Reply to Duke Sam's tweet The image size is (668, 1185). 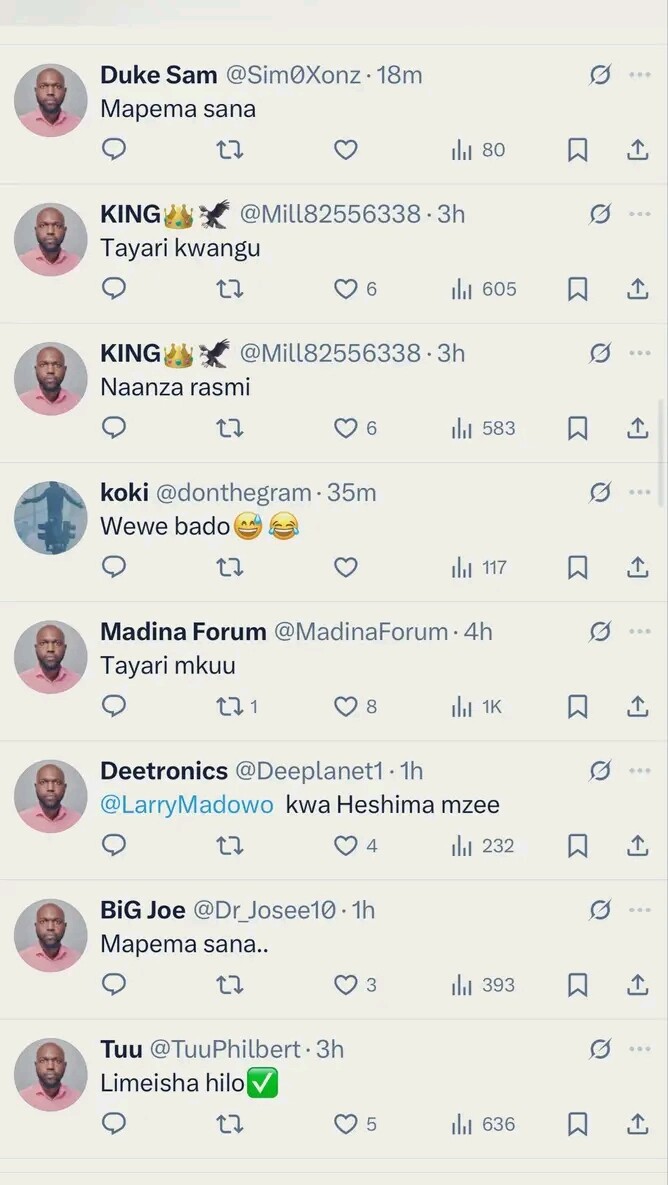point(115,150)
